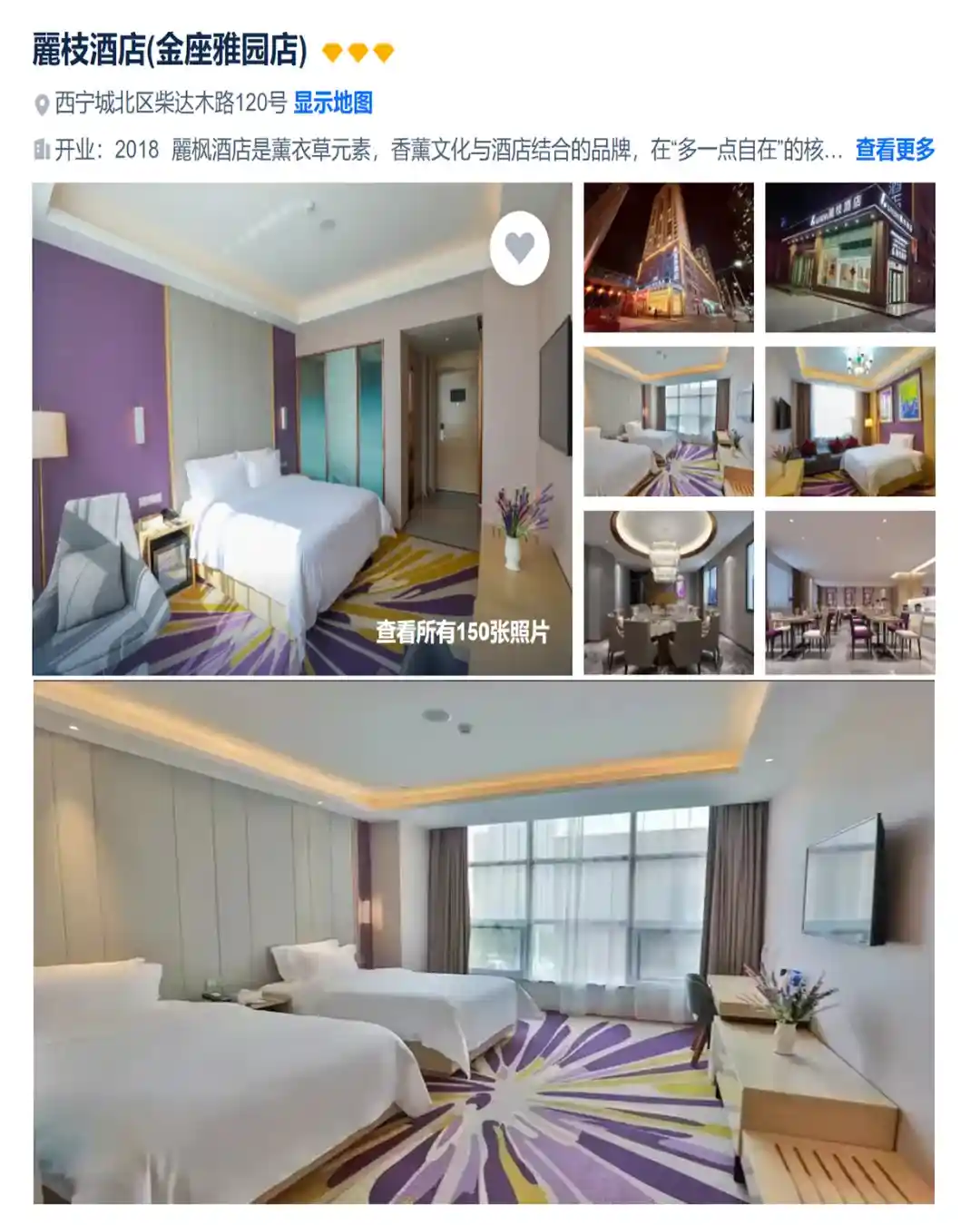Expand the description with 查看更多
Image resolution: width=980 pixels, height=1225 pixels.
pos(894,149)
